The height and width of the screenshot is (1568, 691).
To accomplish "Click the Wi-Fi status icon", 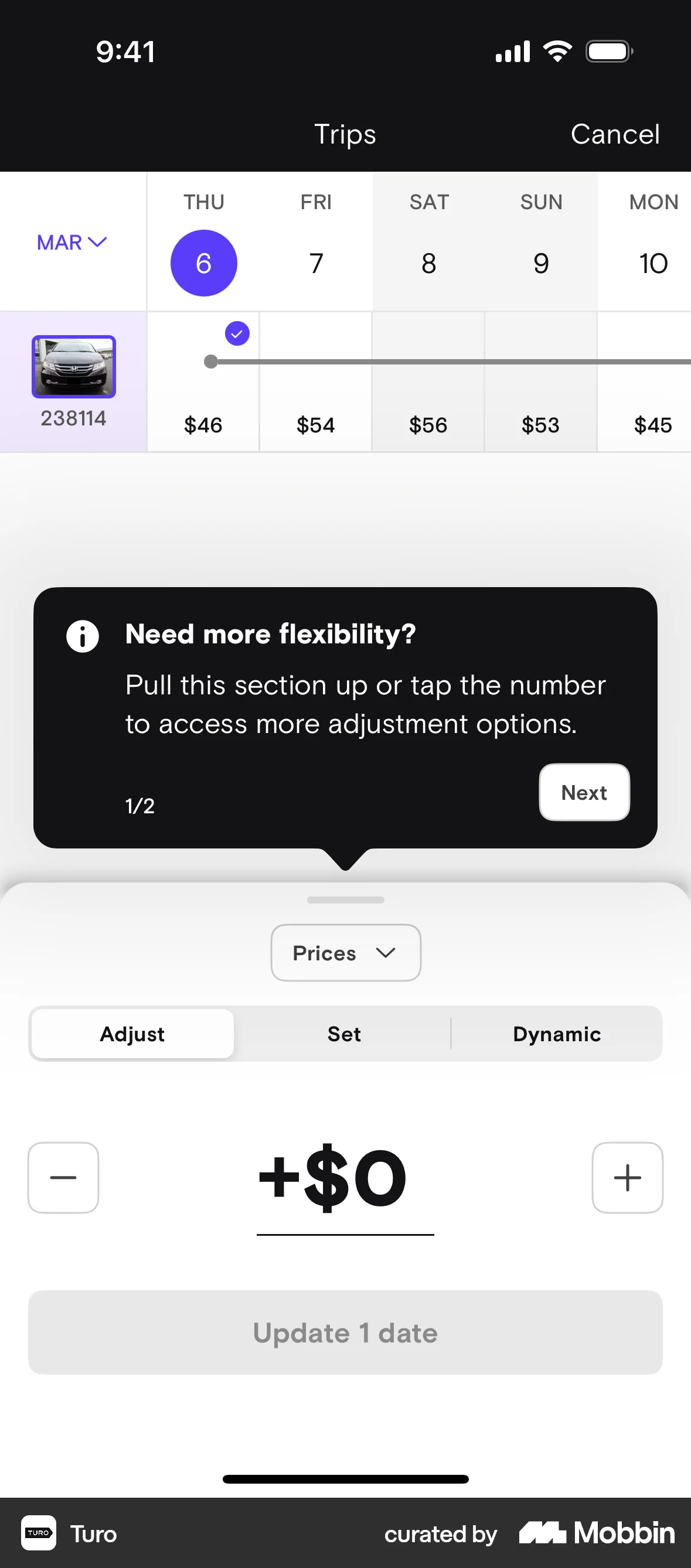I will [557, 51].
